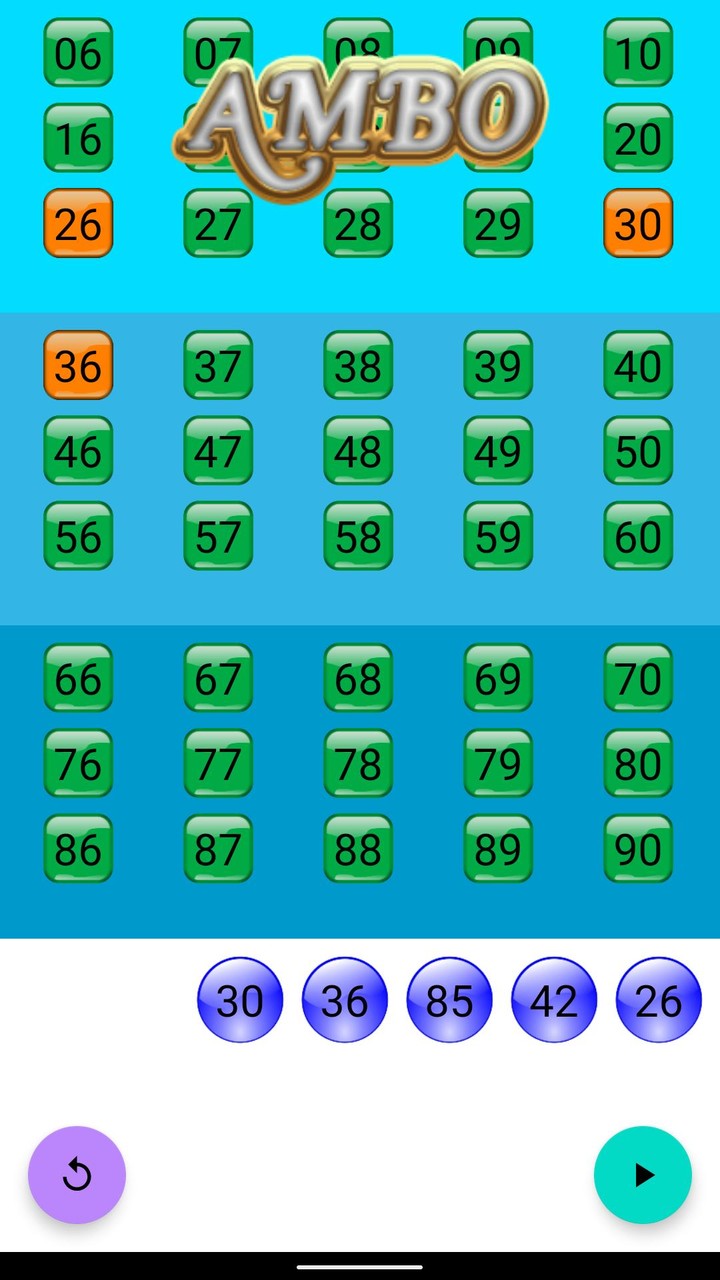Choose number 66 on the board
The image size is (720, 1280).
(x=78, y=679)
